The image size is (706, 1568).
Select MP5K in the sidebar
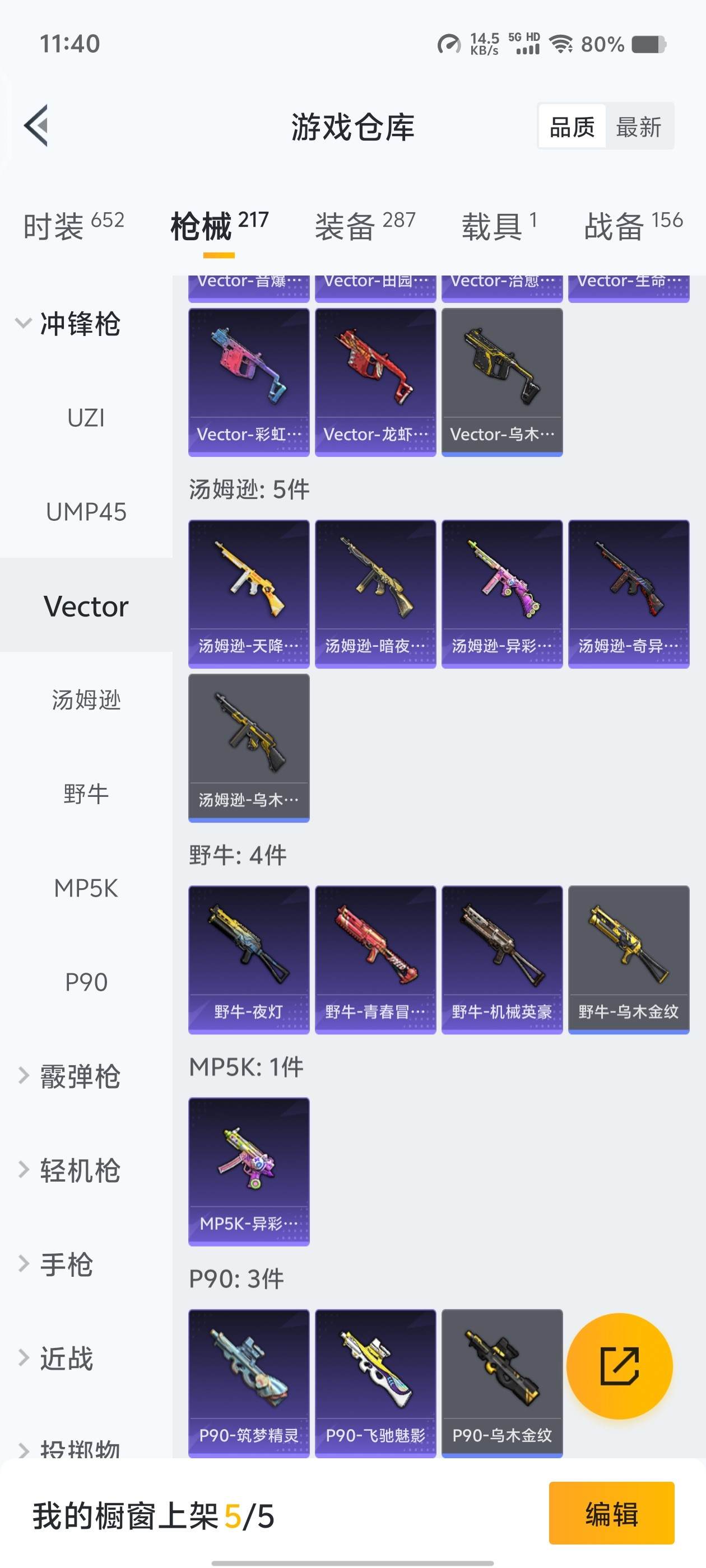pyautogui.click(x=86, y=888)
